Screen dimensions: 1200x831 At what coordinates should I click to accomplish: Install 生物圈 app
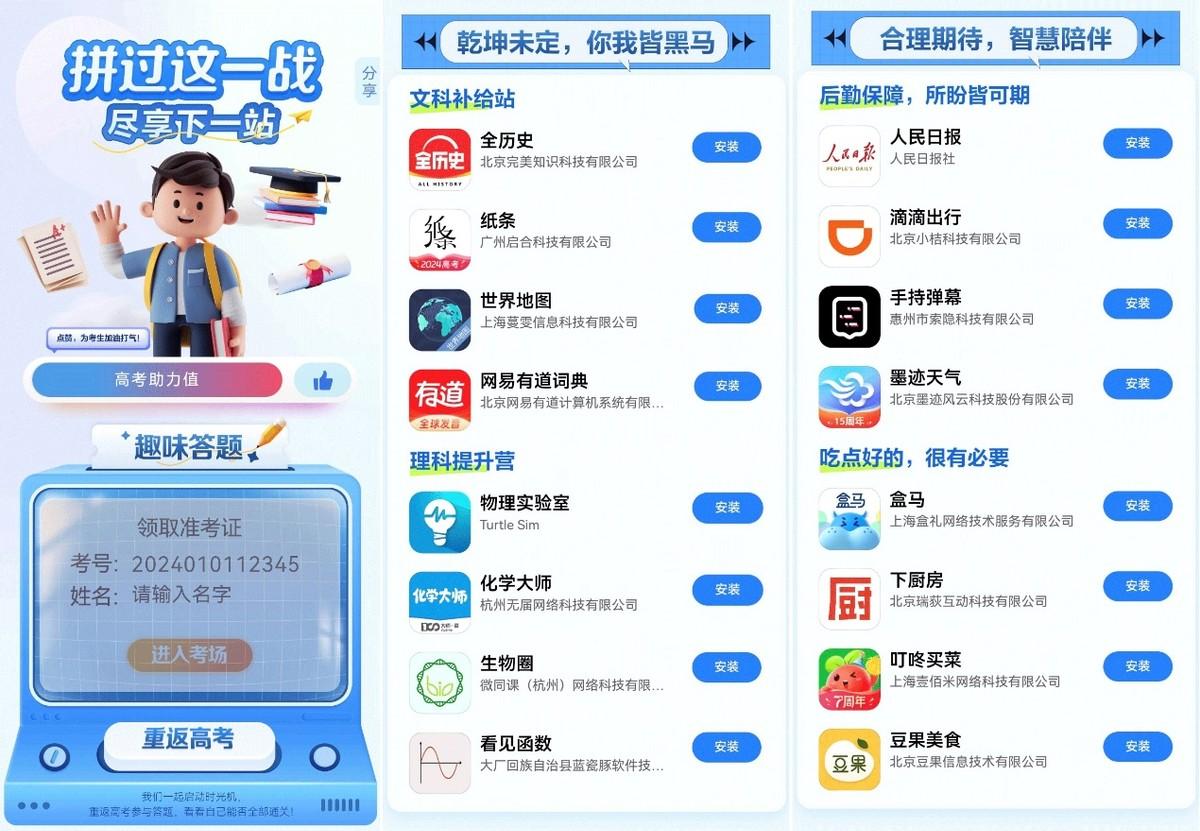pos(726,666)
